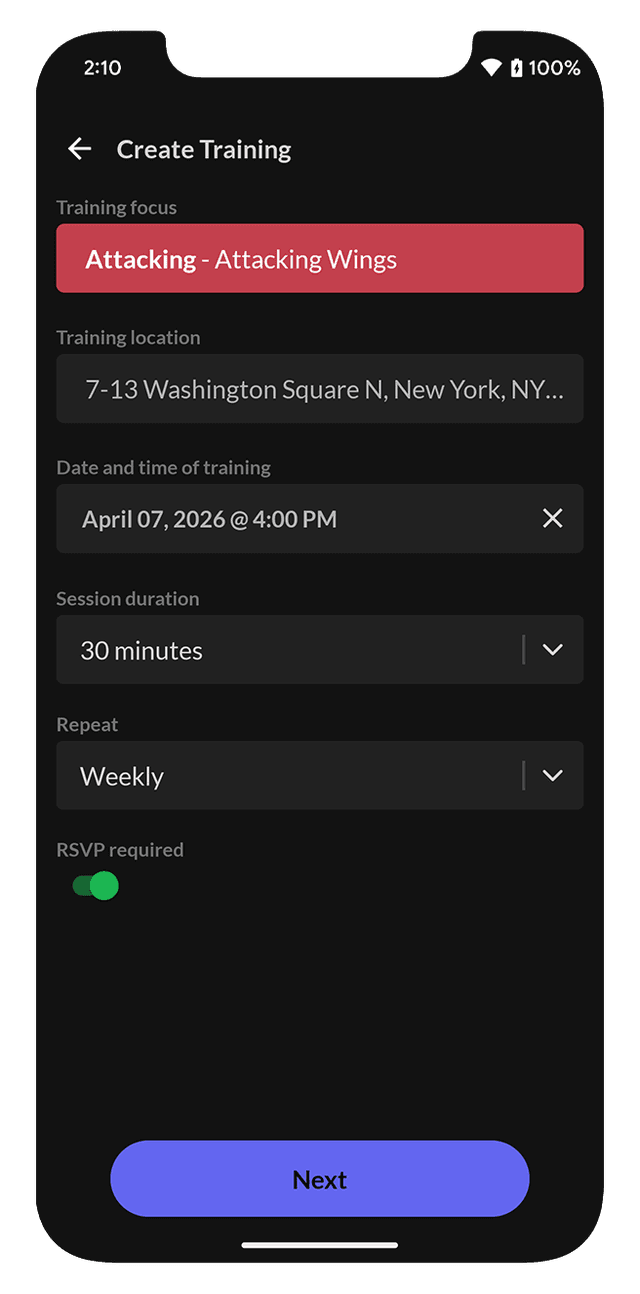
Task: Open the Repeat Weekly dropdown
Action: (552, 776)
